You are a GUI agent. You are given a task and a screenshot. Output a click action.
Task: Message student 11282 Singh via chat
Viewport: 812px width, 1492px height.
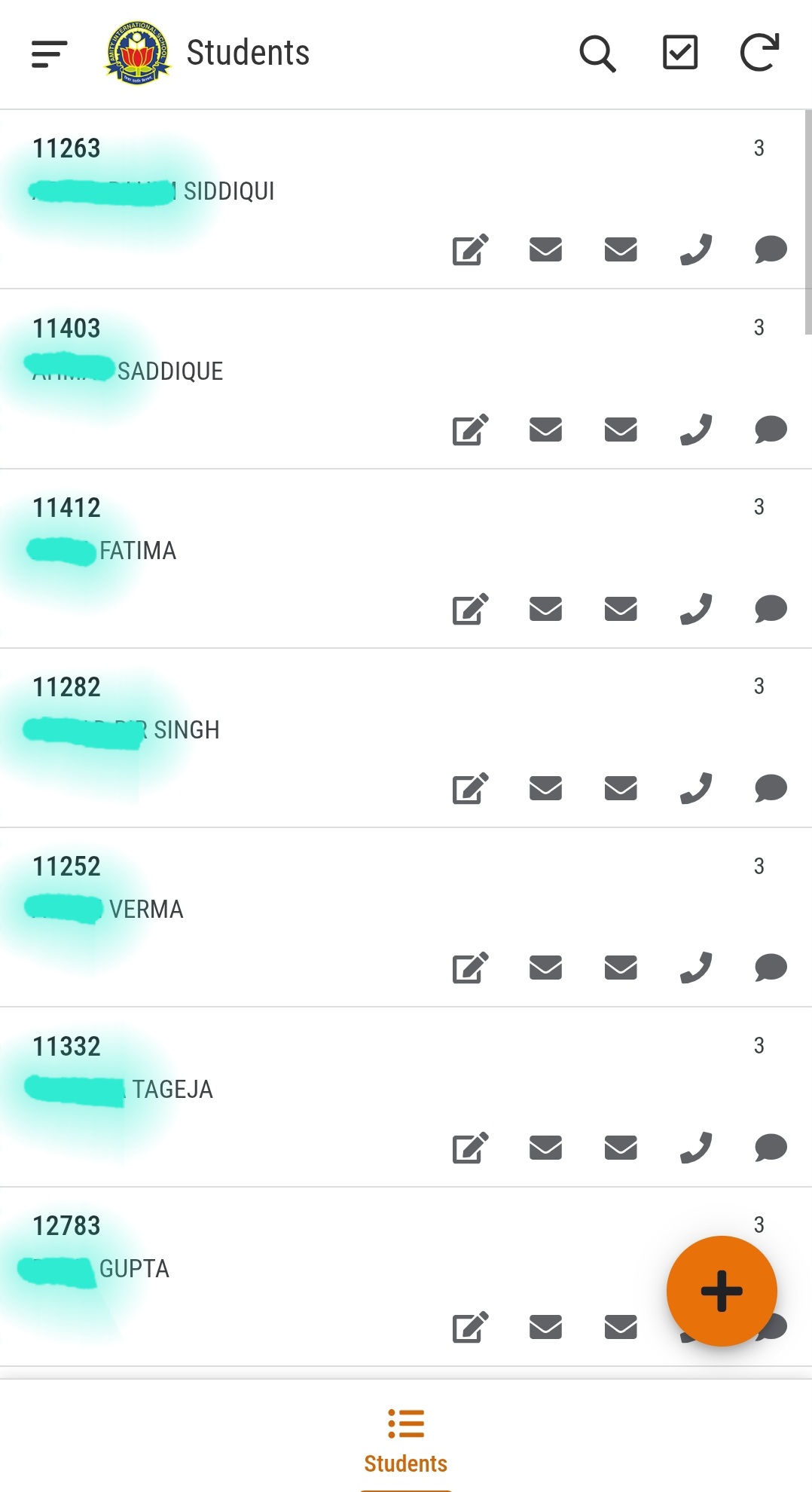click(771, 788)
